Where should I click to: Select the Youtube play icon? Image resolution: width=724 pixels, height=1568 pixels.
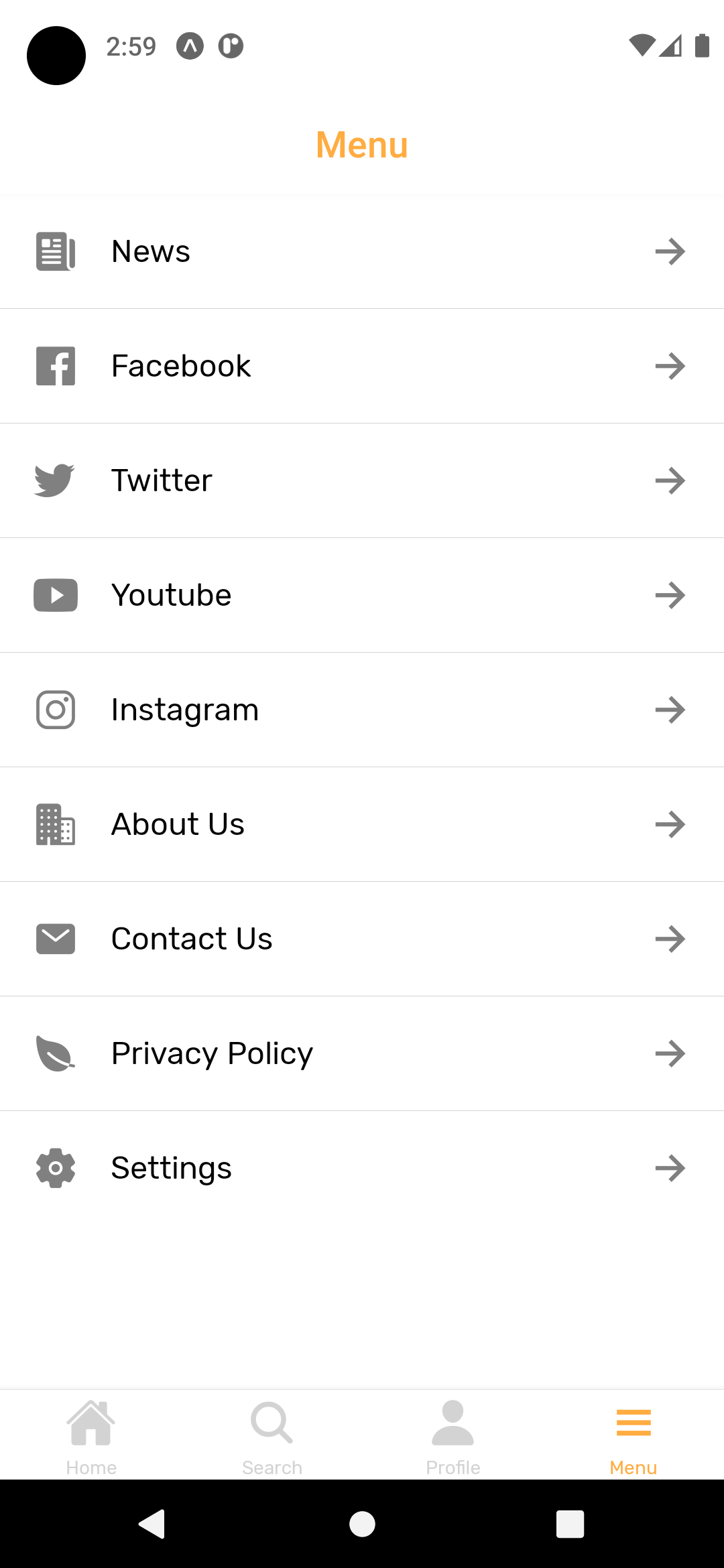point(55,594)
